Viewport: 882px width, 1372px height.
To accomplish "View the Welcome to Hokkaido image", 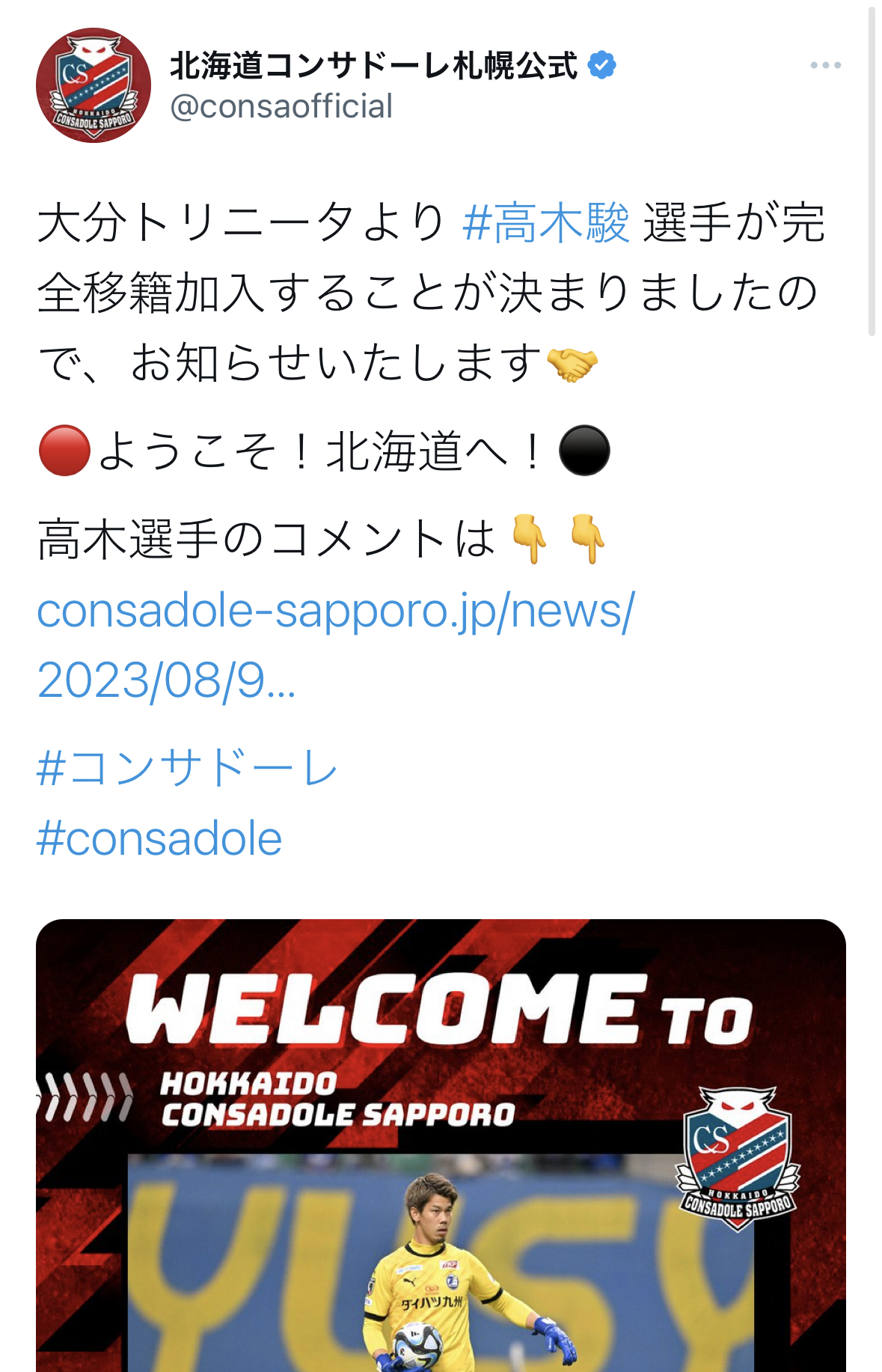I will 441,1145.
